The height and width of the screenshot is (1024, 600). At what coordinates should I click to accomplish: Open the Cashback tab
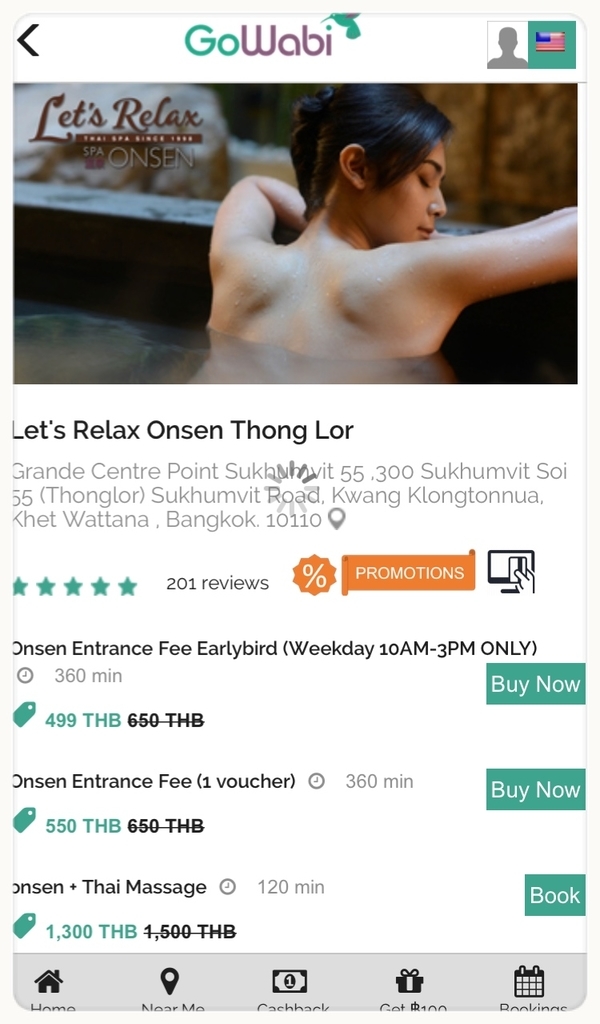[290, 986]
